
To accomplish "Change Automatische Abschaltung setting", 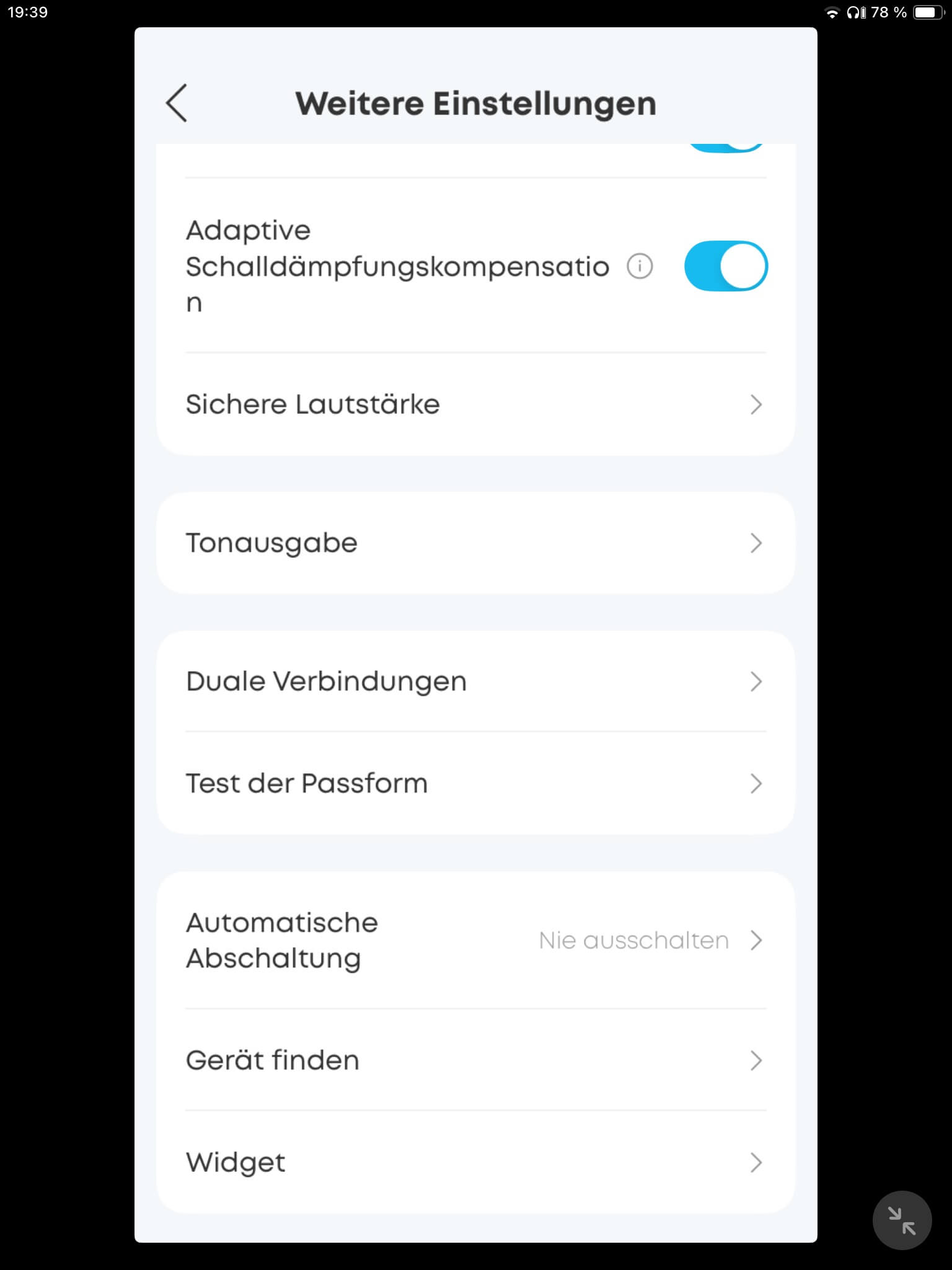I will (475, 940).
